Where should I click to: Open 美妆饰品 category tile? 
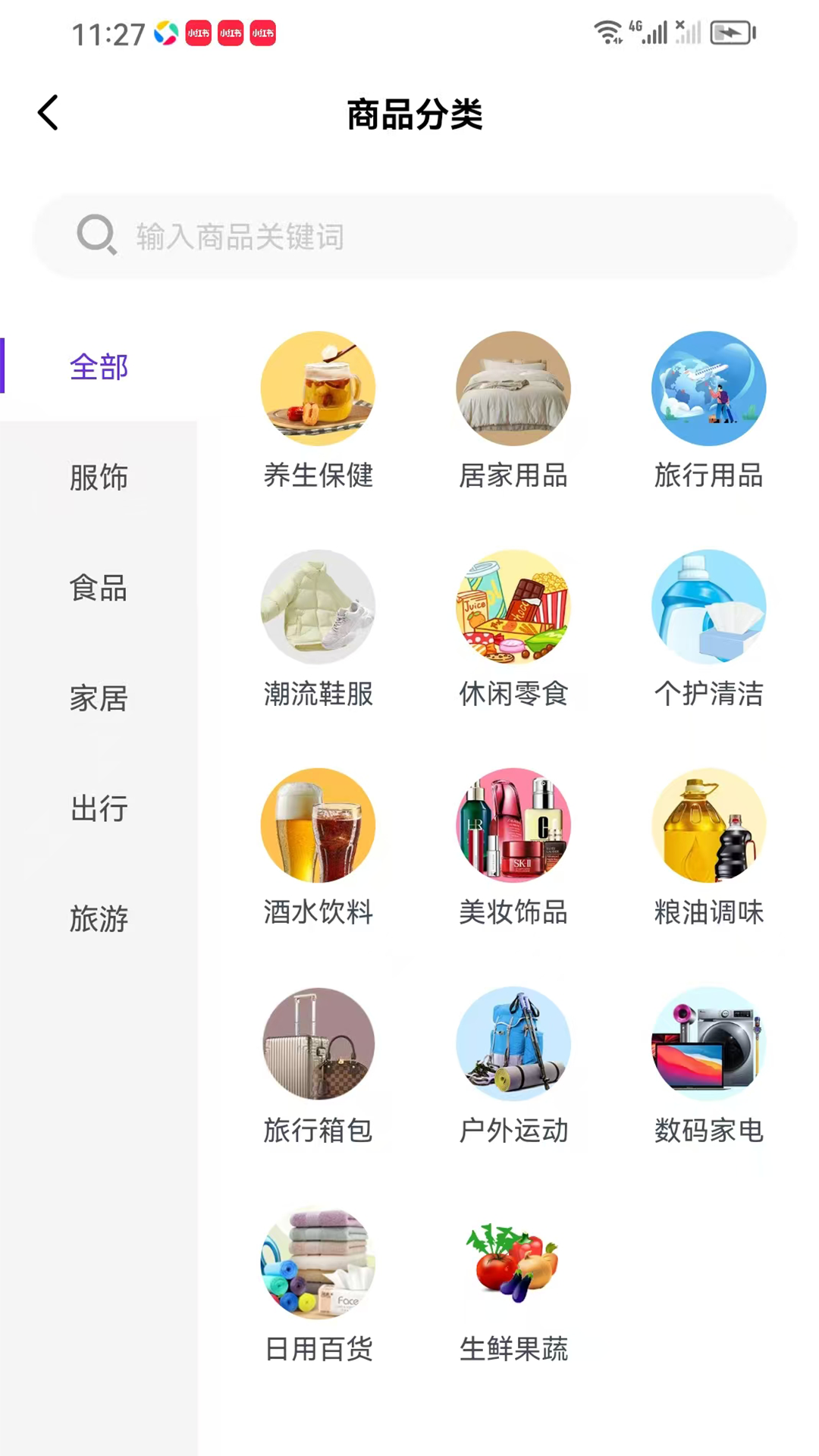coord(513,846)
